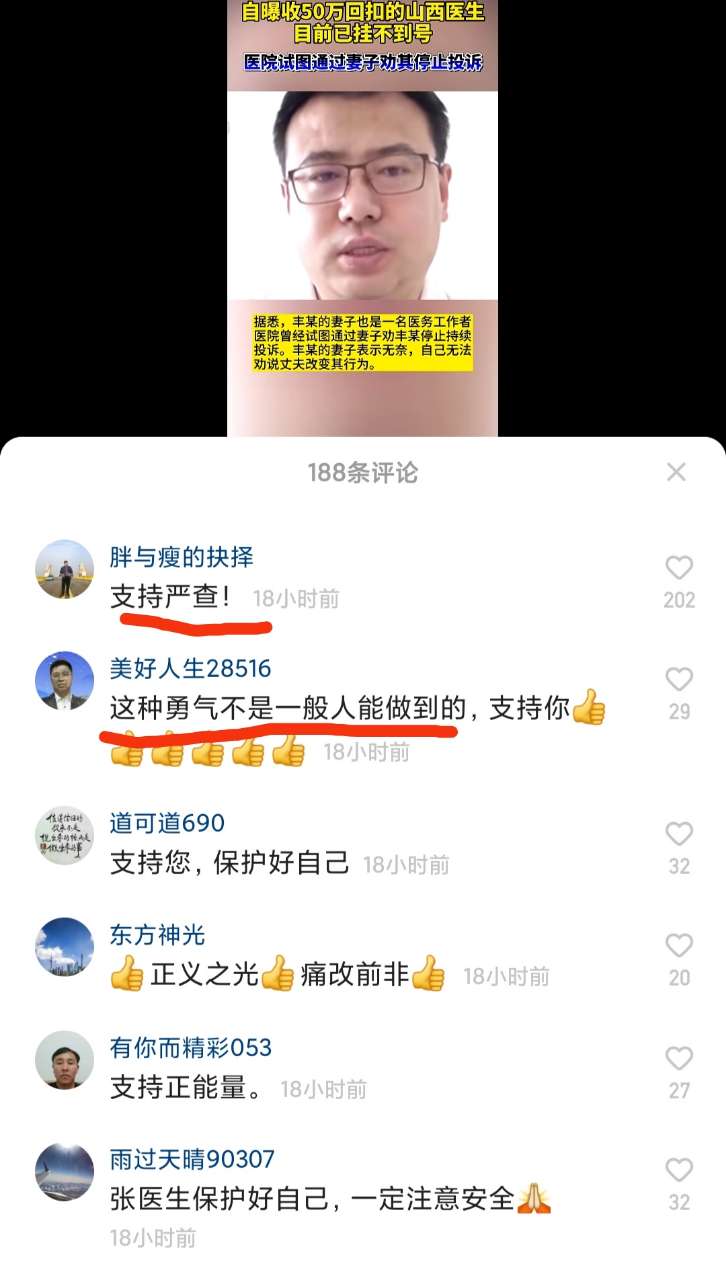The width and height of the screenshot is (726, 1280).
Task: Like 美好人生28516's comment
Action: pos(679,681)
